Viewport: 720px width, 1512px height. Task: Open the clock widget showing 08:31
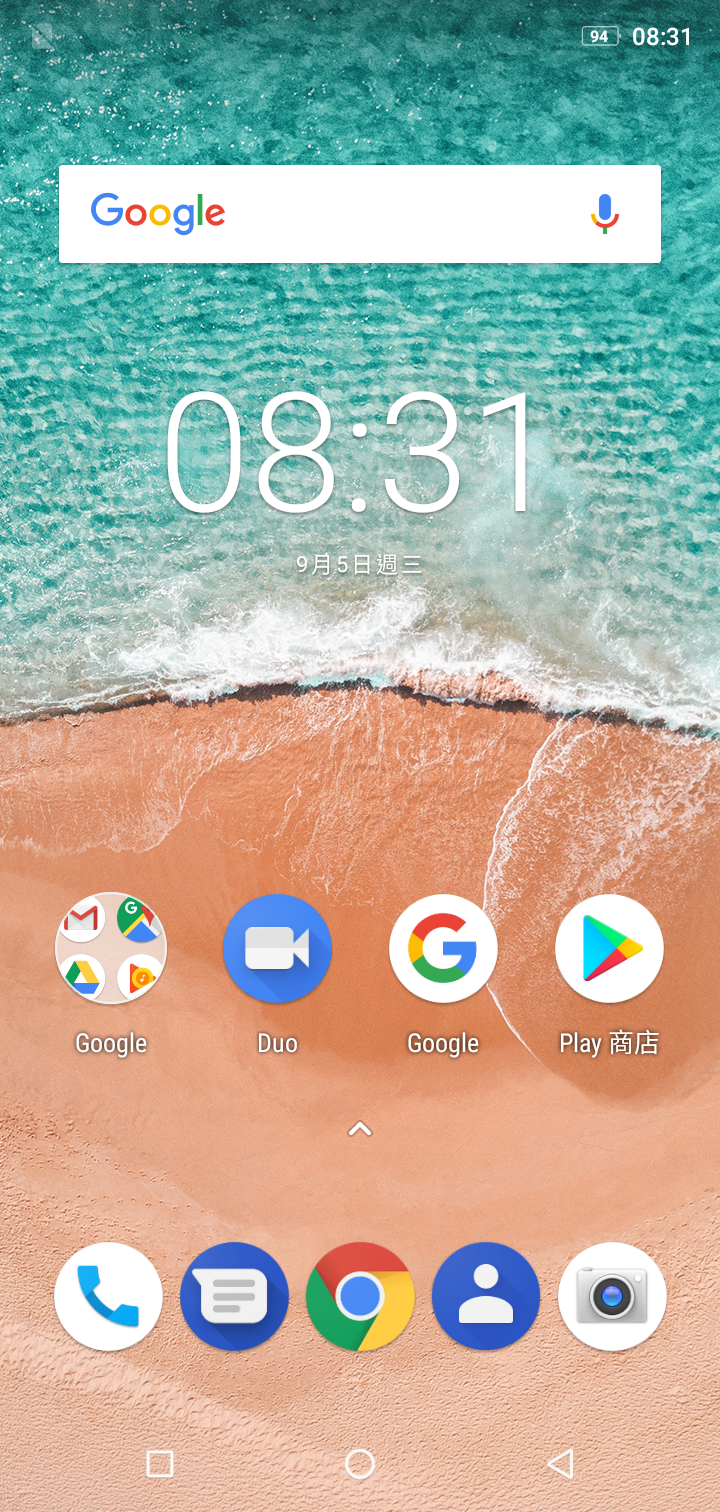(355, 452)
